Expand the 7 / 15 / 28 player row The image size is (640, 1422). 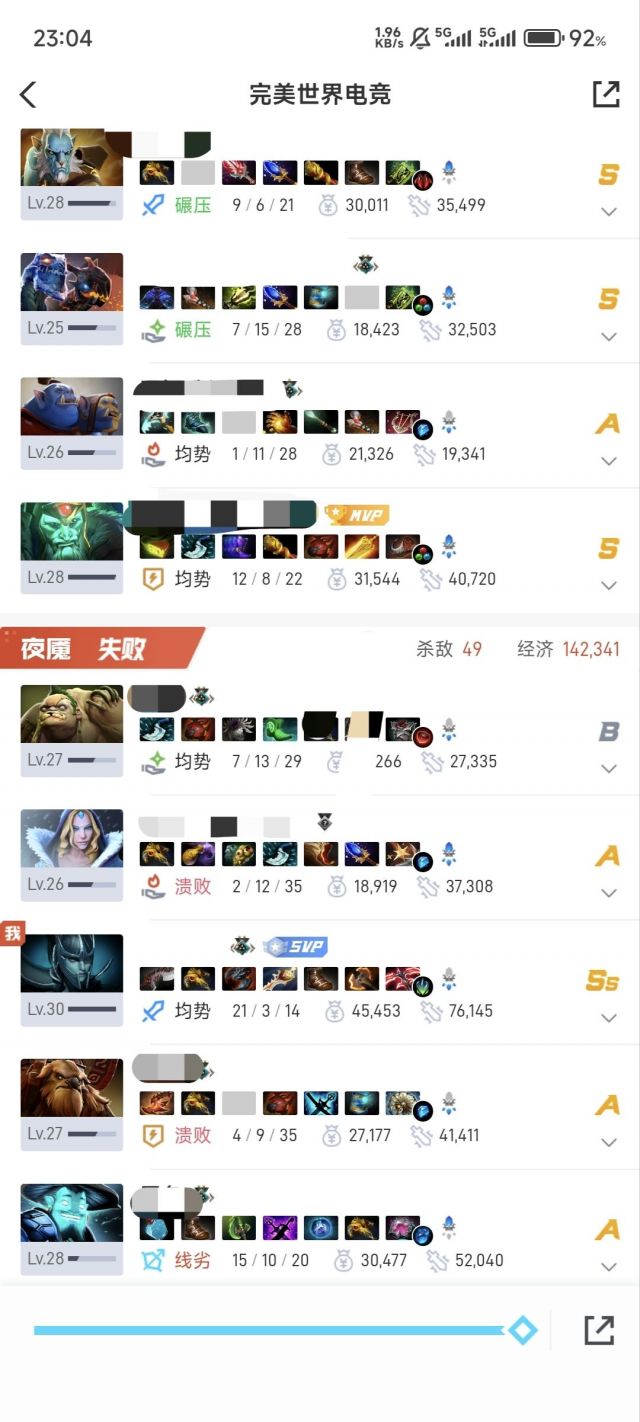pos(609,336)
